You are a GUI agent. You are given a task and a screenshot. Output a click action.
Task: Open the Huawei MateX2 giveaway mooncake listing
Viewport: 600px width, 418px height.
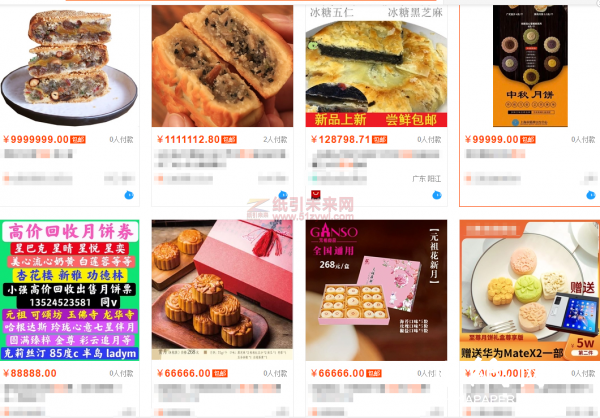tap(529, 290)
